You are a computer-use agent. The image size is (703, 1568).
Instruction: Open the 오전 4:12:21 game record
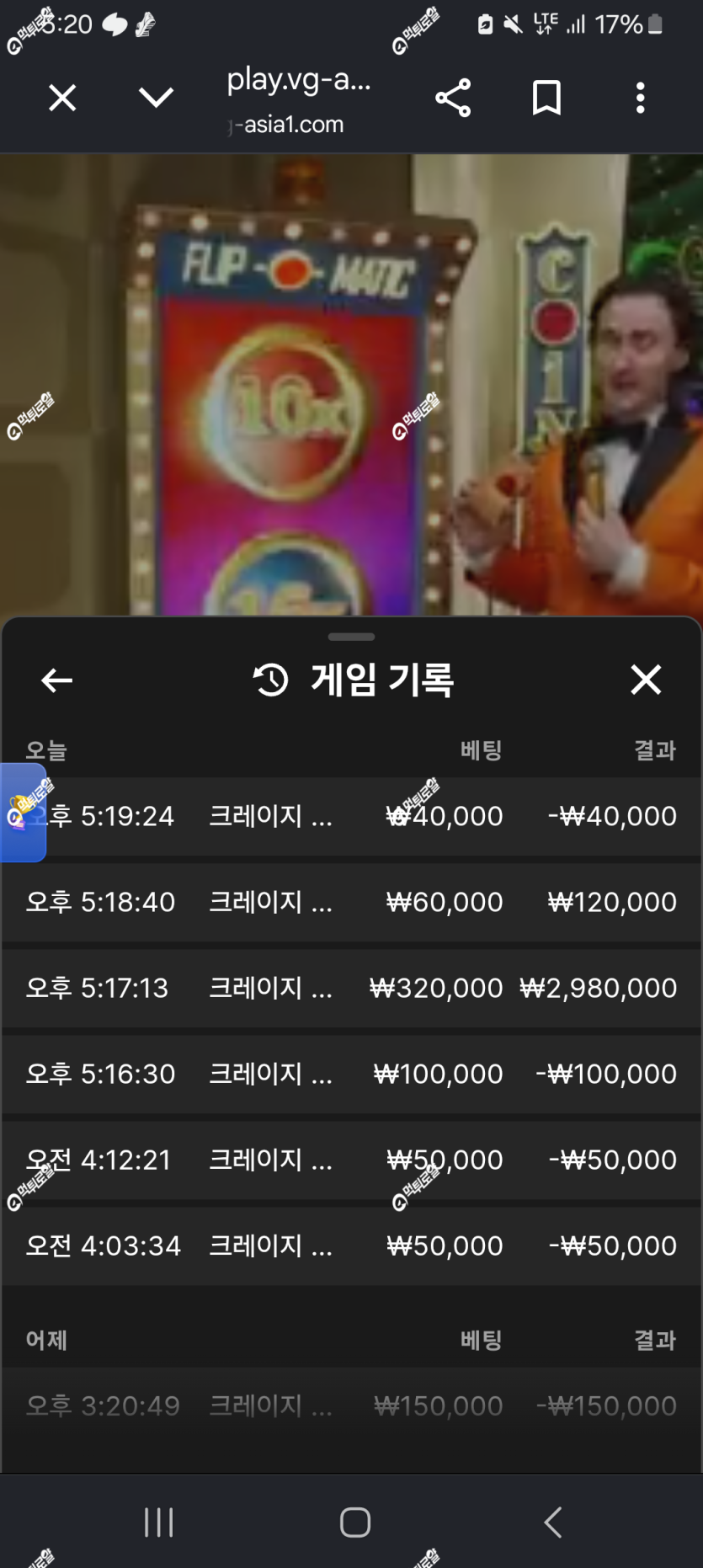coord(352,1160)
